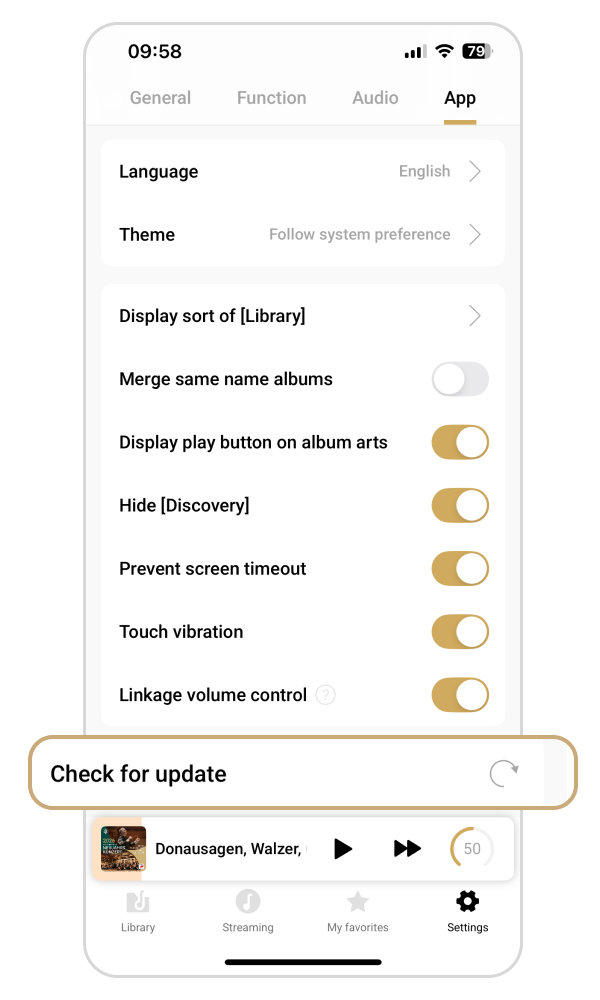Disable Prevent screen timeout
This screenshot has height=1000, width=600.
[x=460, y=569]
